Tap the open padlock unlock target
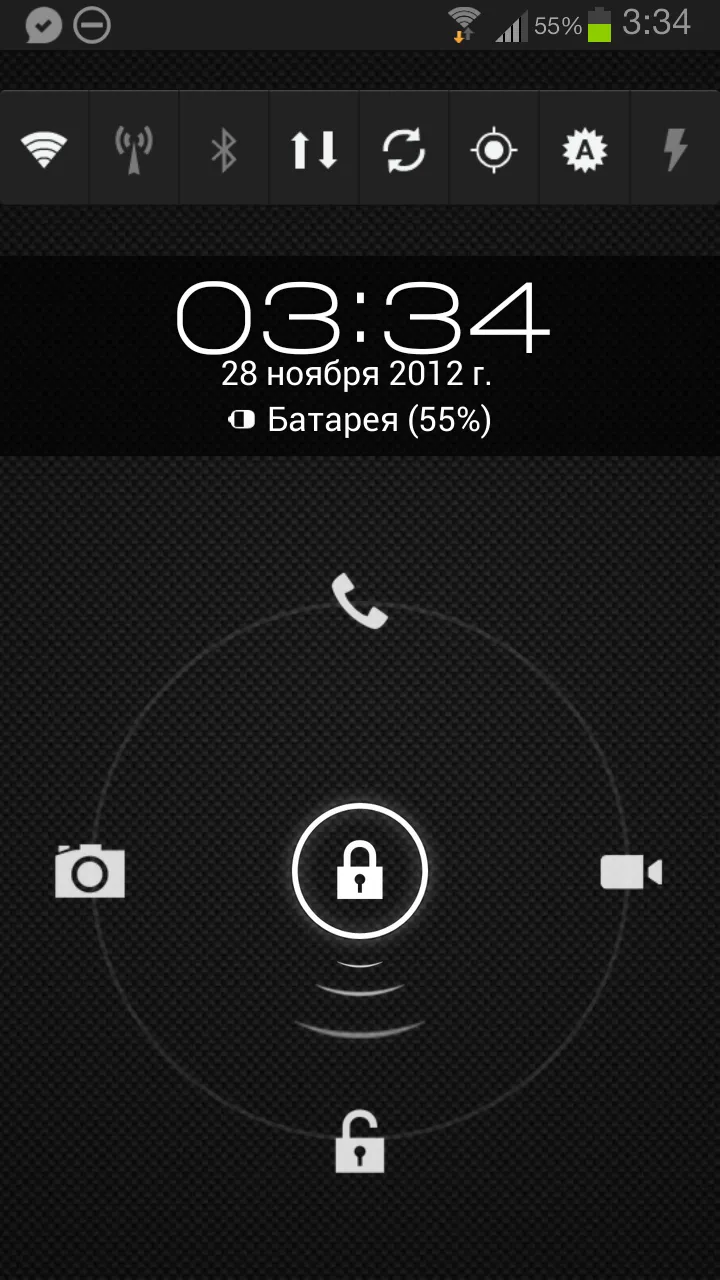 [x=359, y=1141]
